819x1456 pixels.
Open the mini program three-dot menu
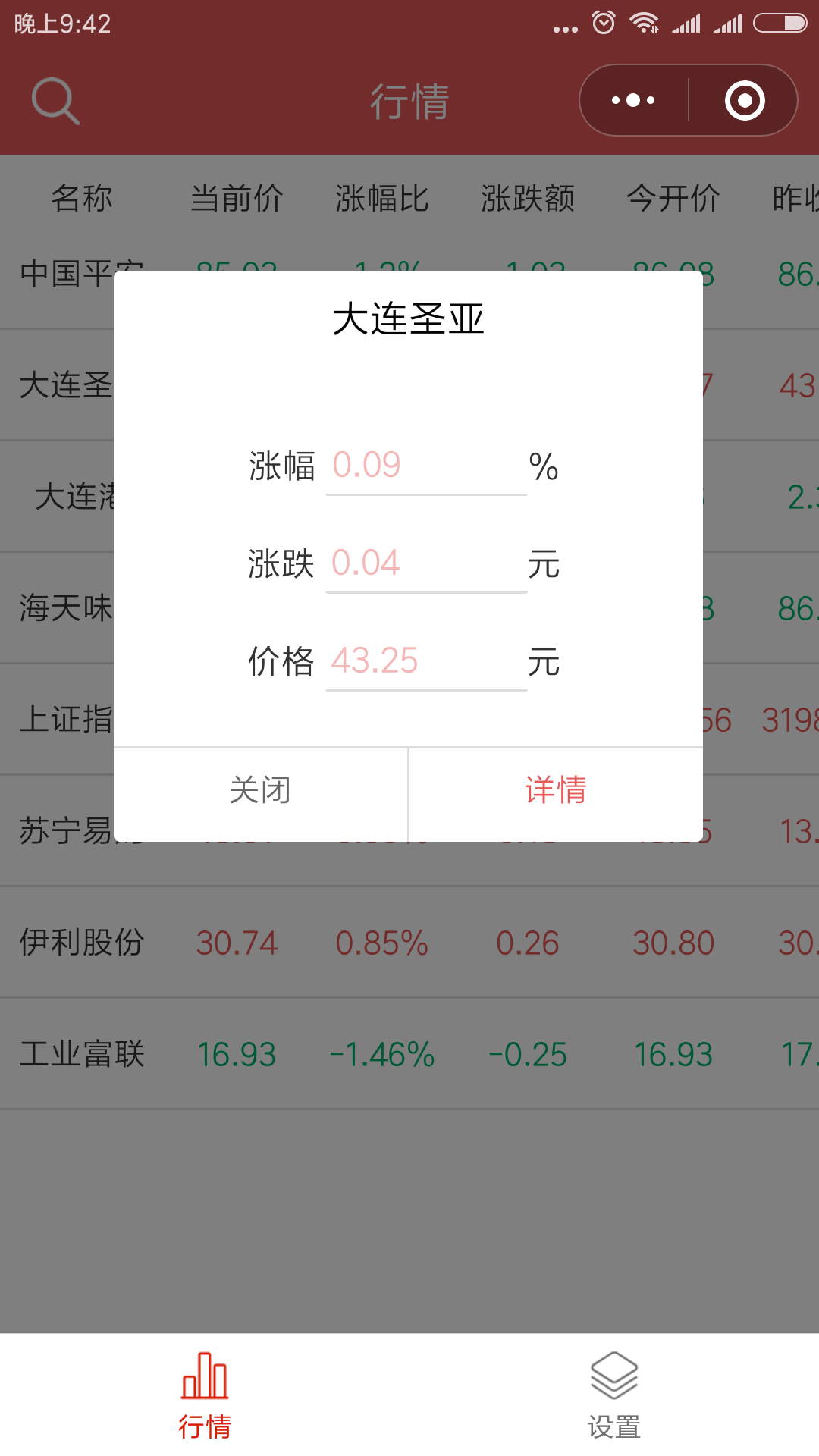633,100
